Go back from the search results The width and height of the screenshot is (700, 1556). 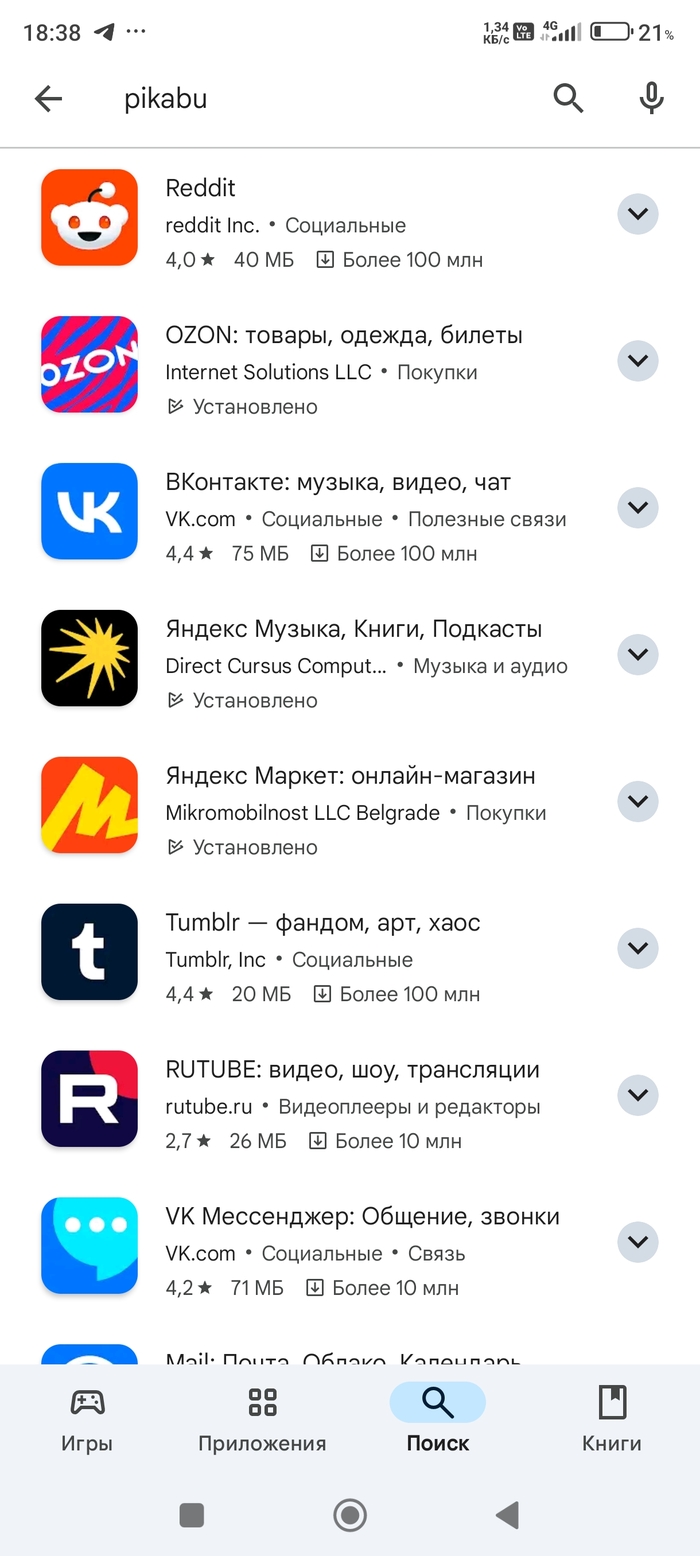48,98
